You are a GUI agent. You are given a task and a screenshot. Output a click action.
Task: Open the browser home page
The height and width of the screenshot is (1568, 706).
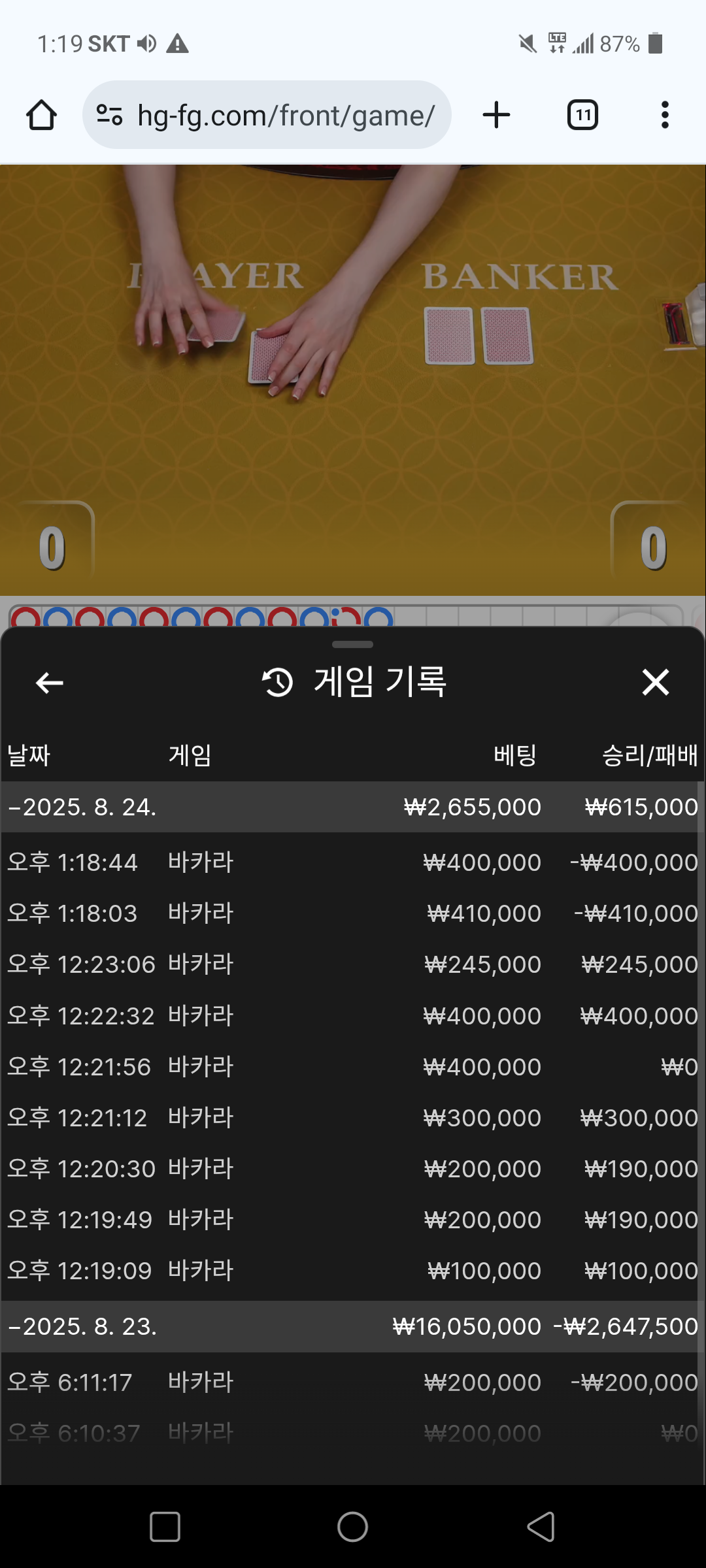[x=41, y=116]
